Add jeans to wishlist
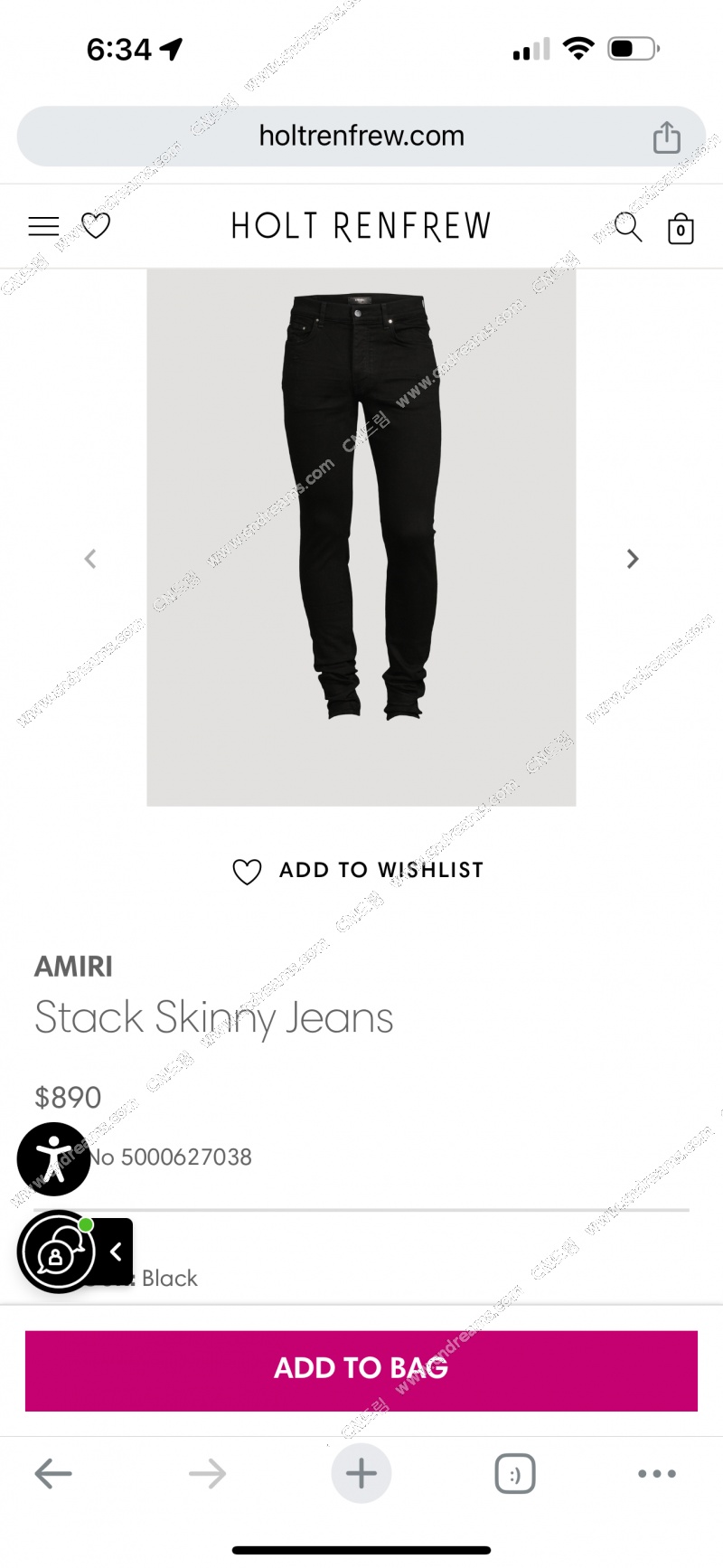This screenshot has width=723, height=1568. pos(359,871)
